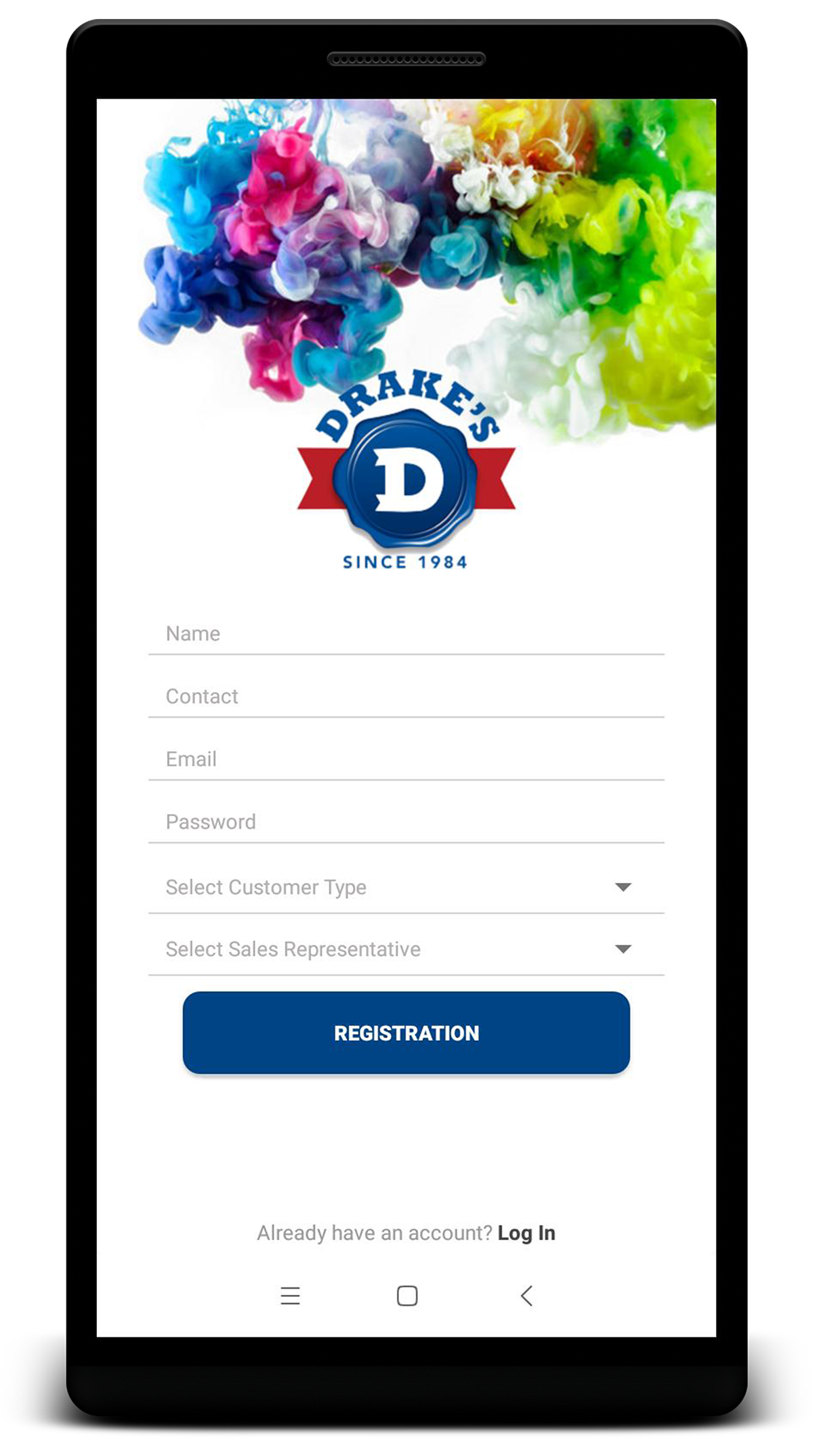Viewport: 813px width, 1456px height.
Task: Tap the Name input field
Action: [405, 634]
